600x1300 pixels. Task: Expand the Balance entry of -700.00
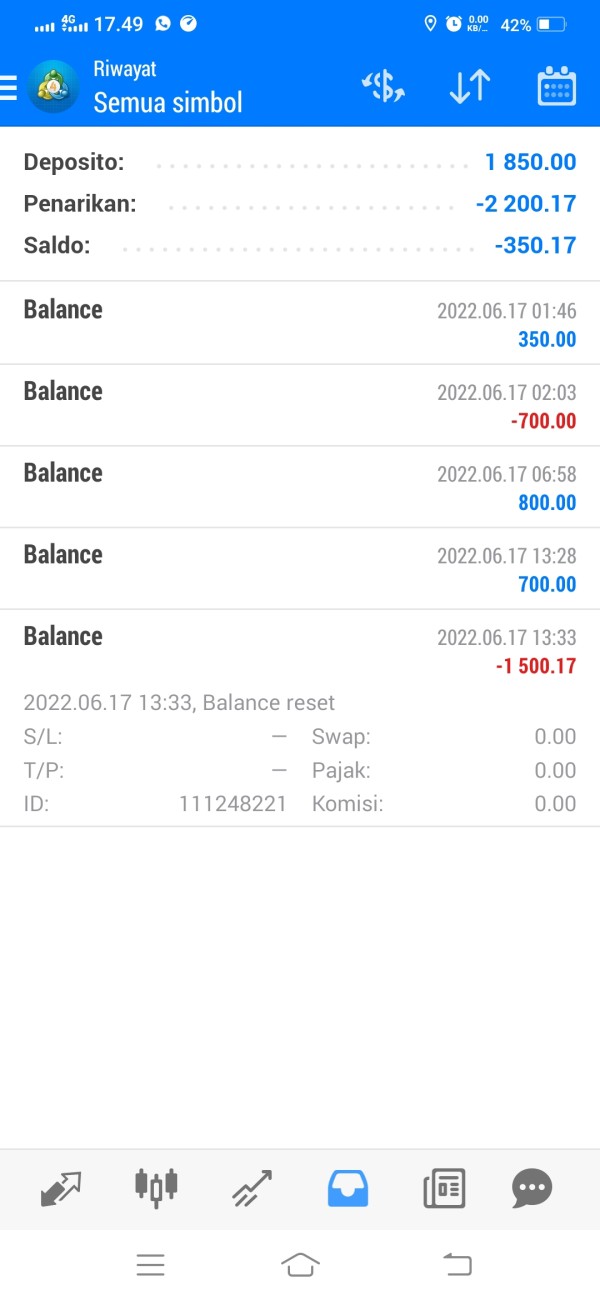[300, 405]
